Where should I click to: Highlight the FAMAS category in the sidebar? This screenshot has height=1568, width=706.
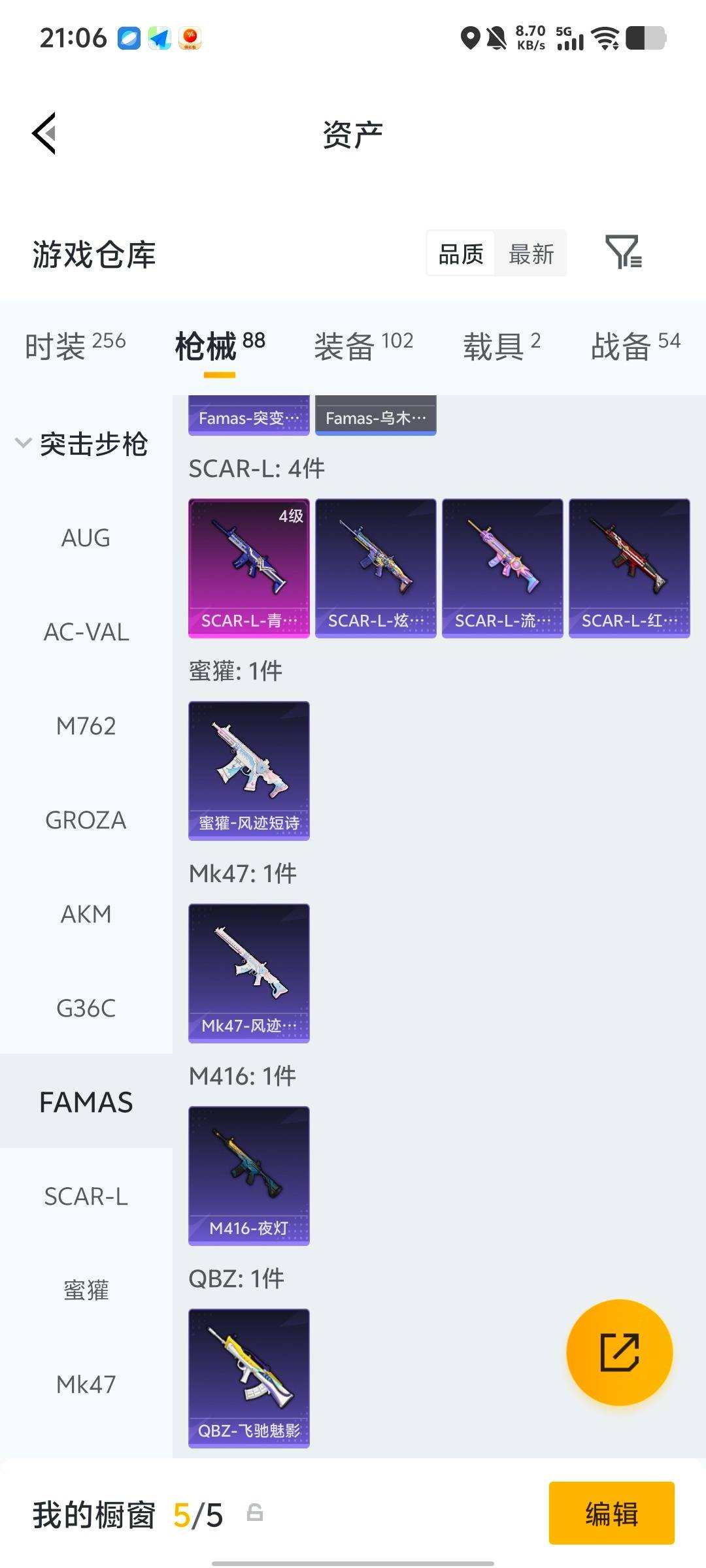click(x=87, y=1101)
